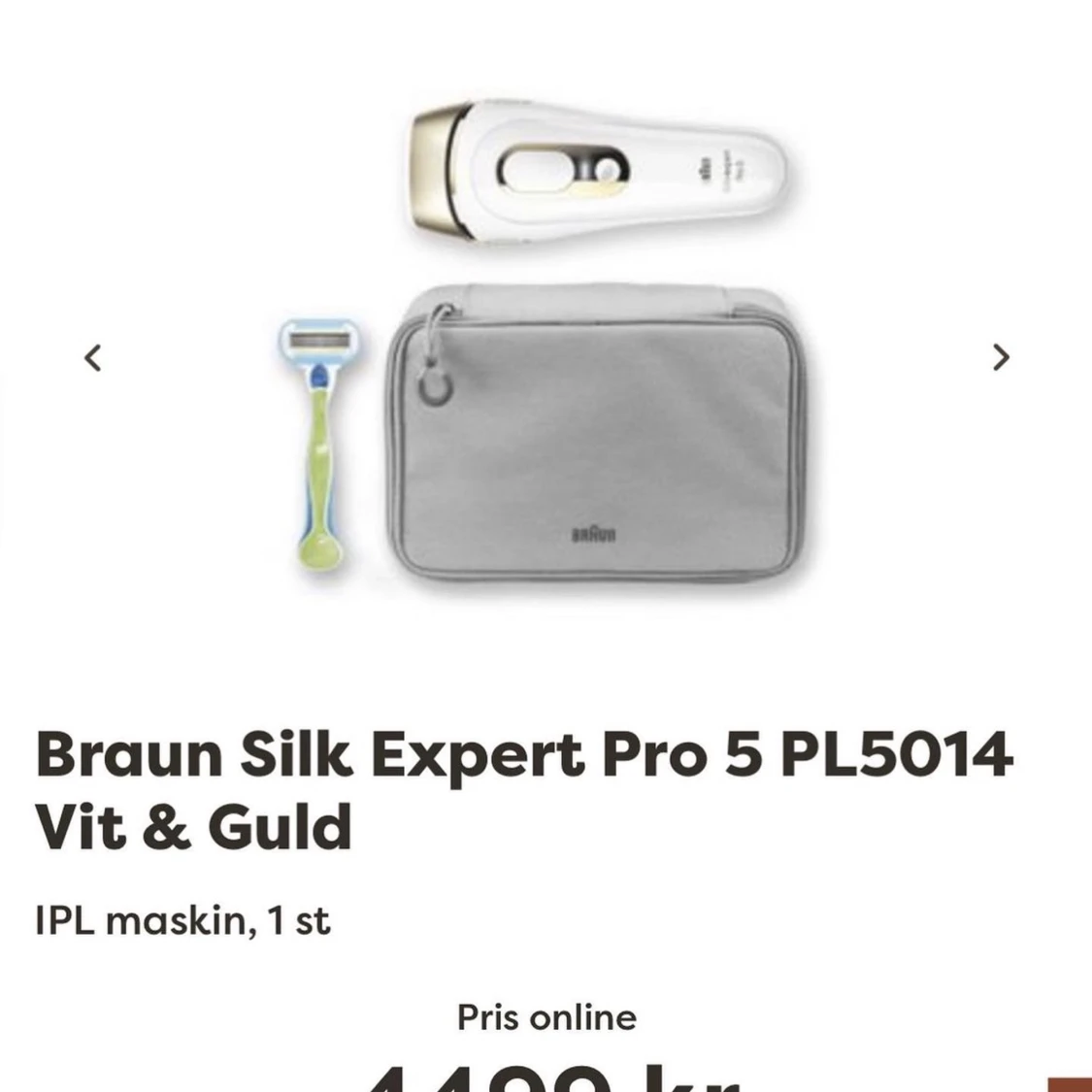Show the next product image

click(x=1001, y=358)
